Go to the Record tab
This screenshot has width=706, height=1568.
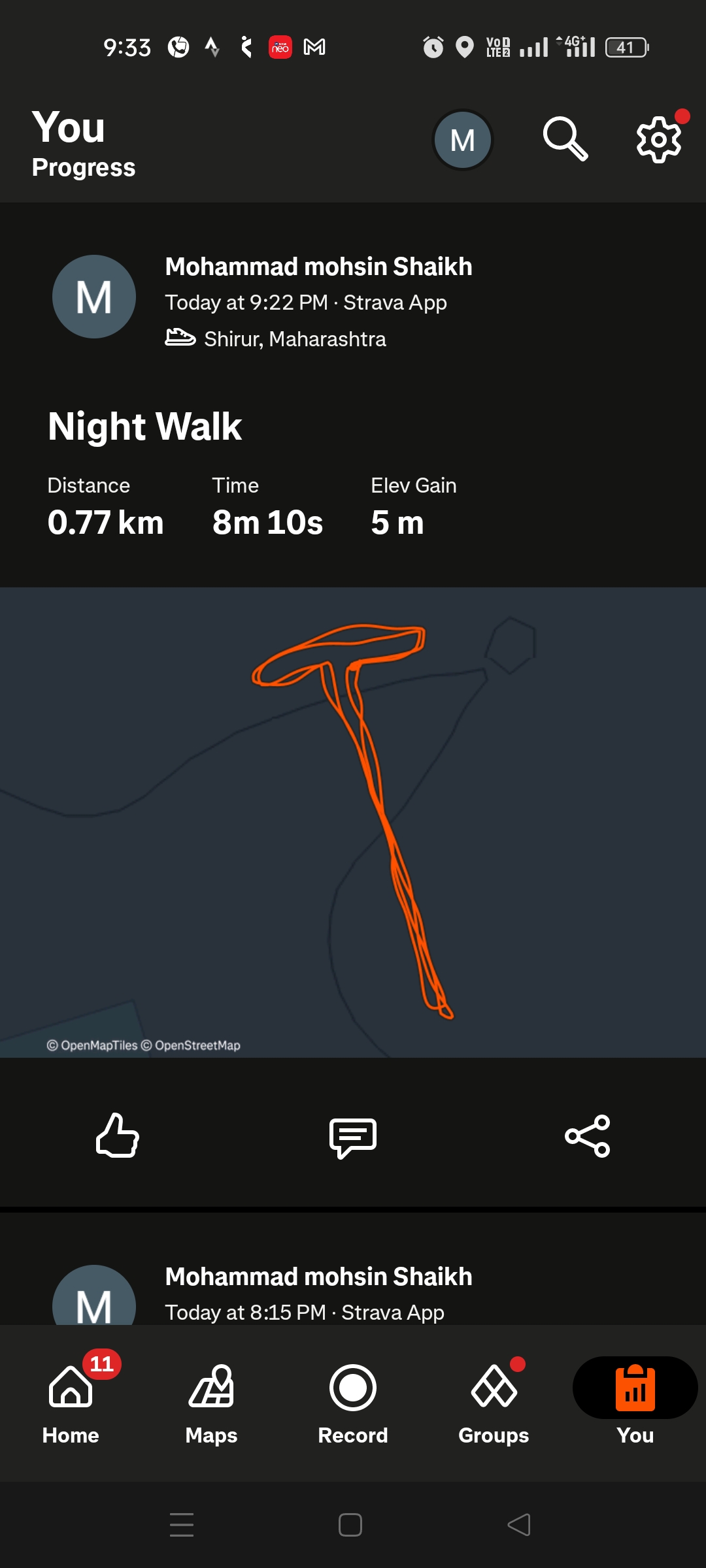pos(353,1399)
